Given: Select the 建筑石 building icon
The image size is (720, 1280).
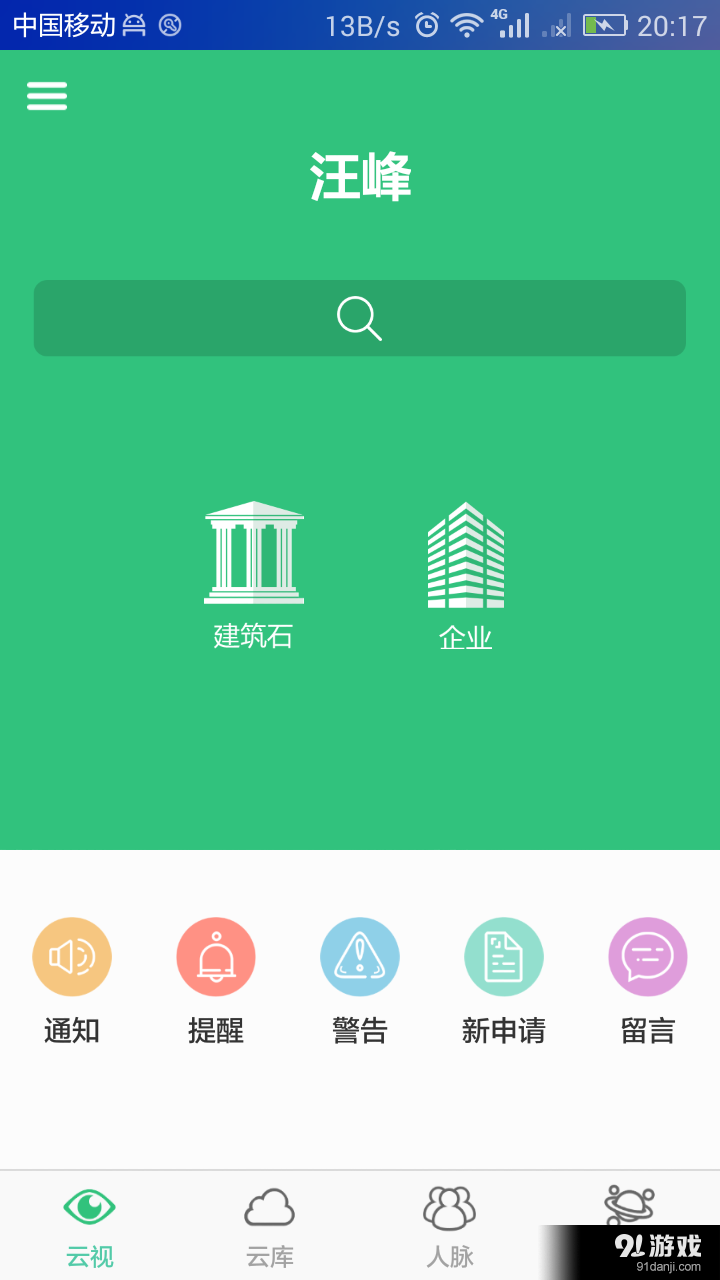Looking at the screenshot, I should [x=254, y=555].
